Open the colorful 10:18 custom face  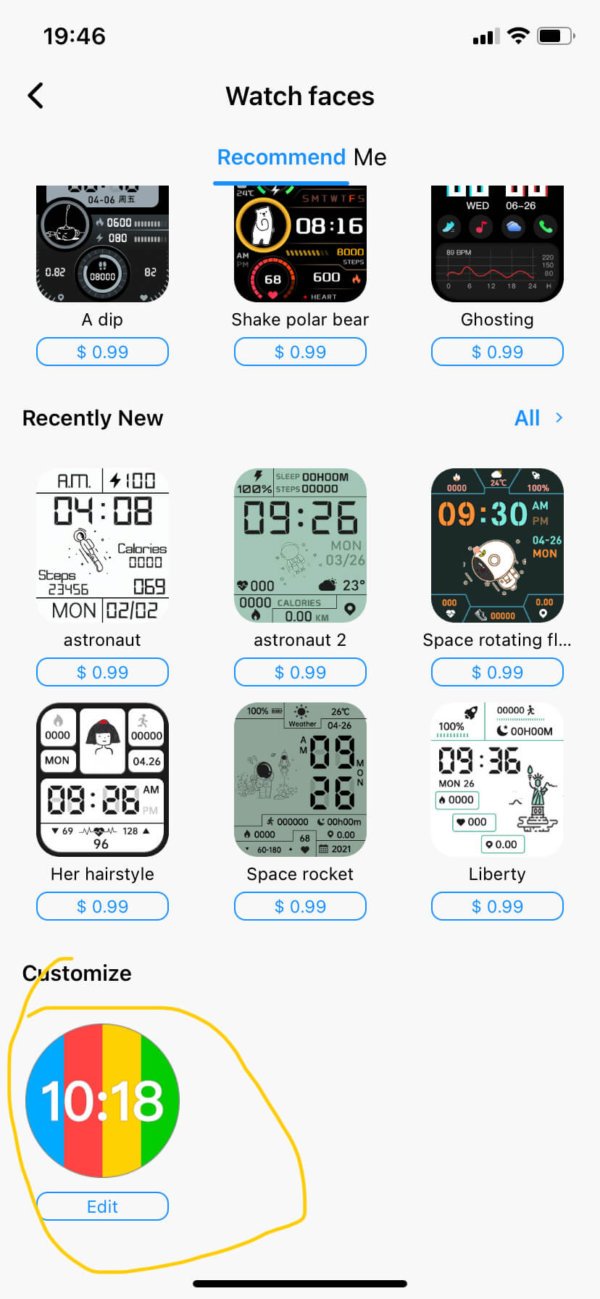click(102, 1100)
